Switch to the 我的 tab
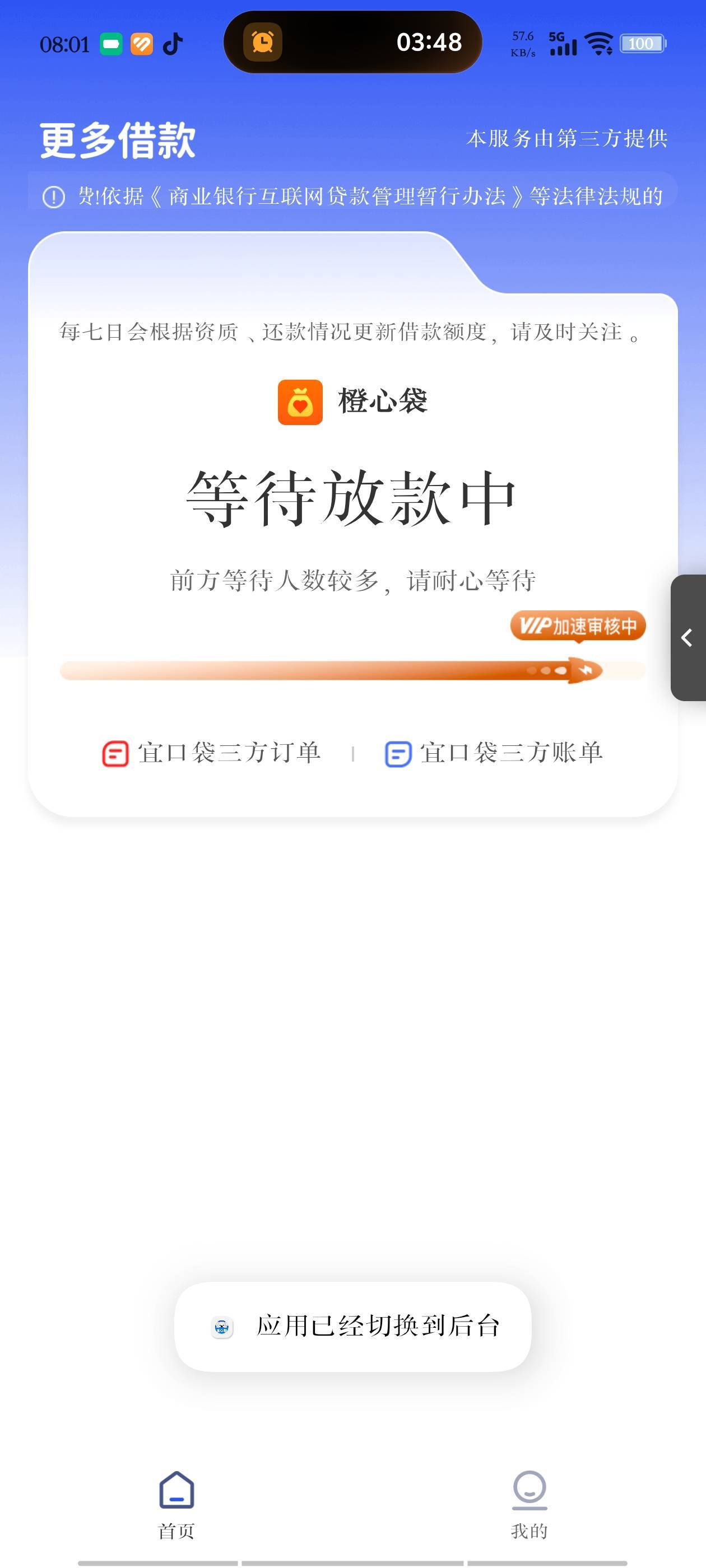The image size is (706, 1568). coord(529,1504)
